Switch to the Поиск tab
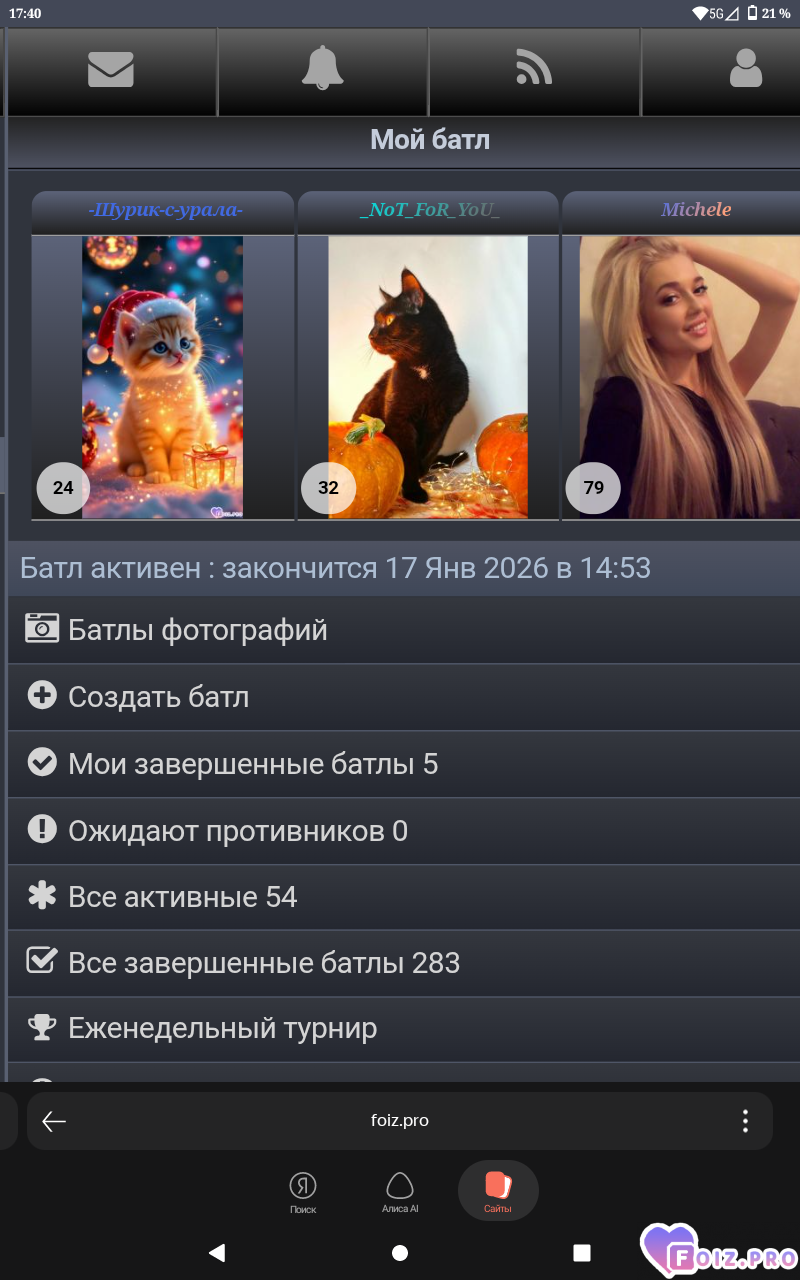Image resolution: width=800 pixels, height=1280 pixels. [303, 1193]
